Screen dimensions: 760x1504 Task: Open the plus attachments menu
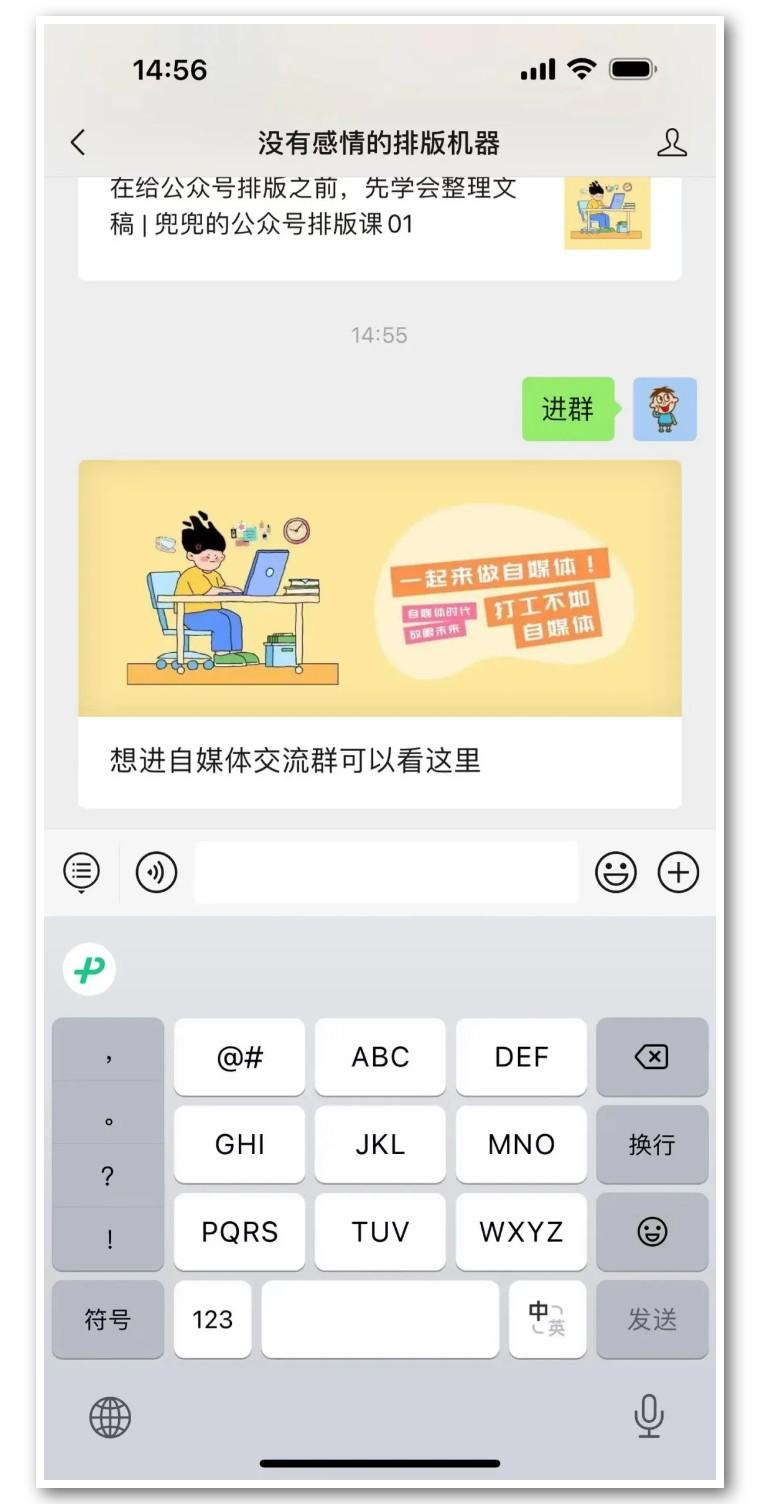pyautogui.click(x=678, y=872)
